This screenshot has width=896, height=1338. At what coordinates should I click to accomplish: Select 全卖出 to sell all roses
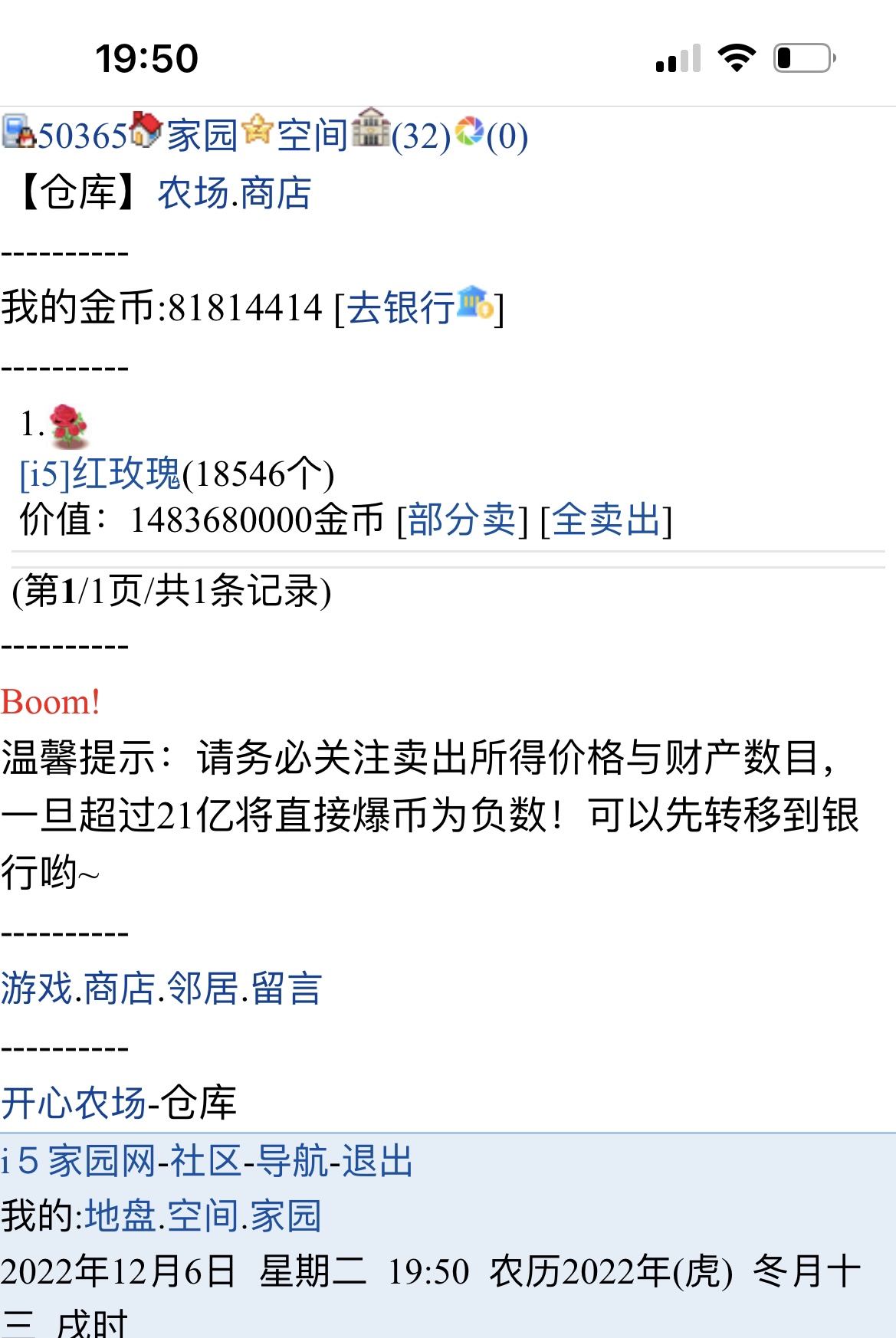[x=606, y=520]
